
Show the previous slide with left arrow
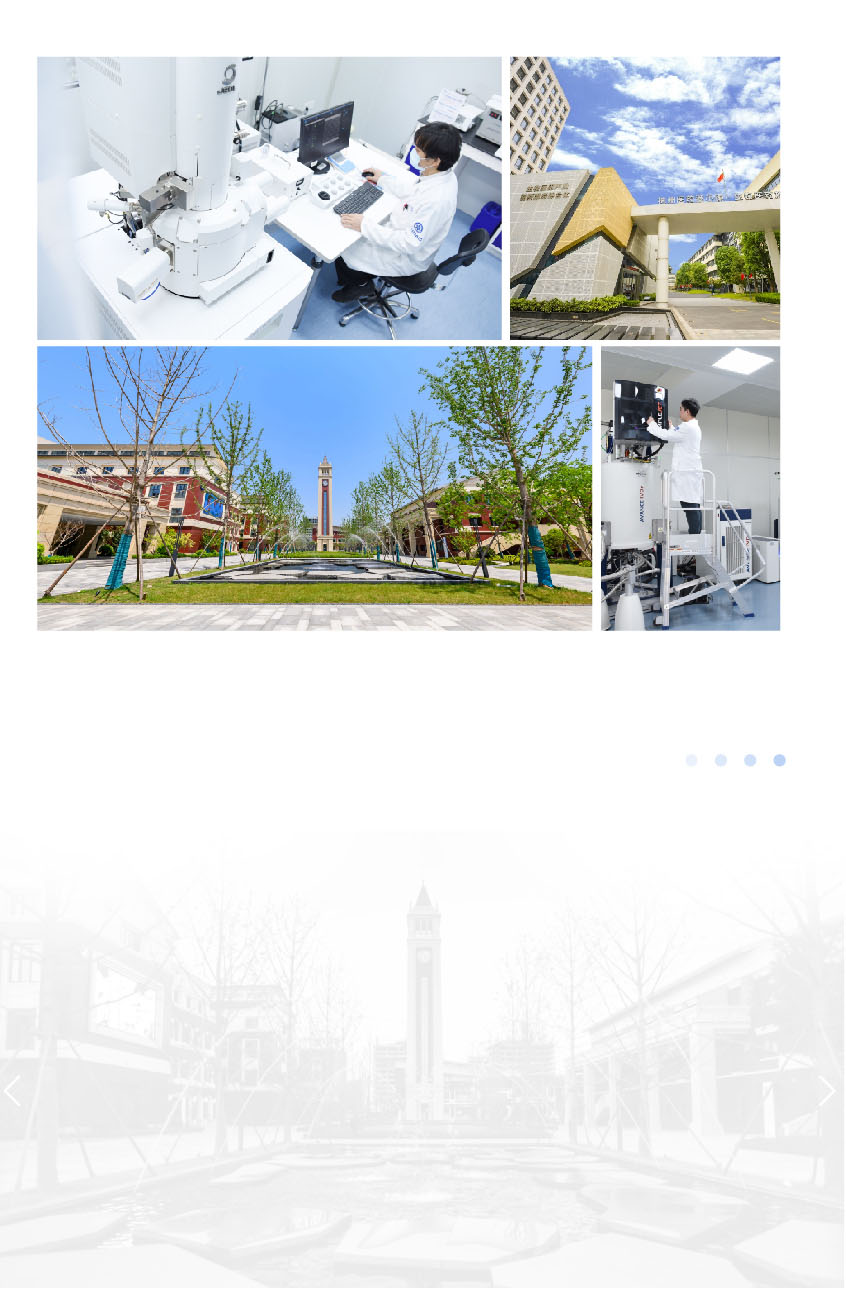[x=13, y=1092]
